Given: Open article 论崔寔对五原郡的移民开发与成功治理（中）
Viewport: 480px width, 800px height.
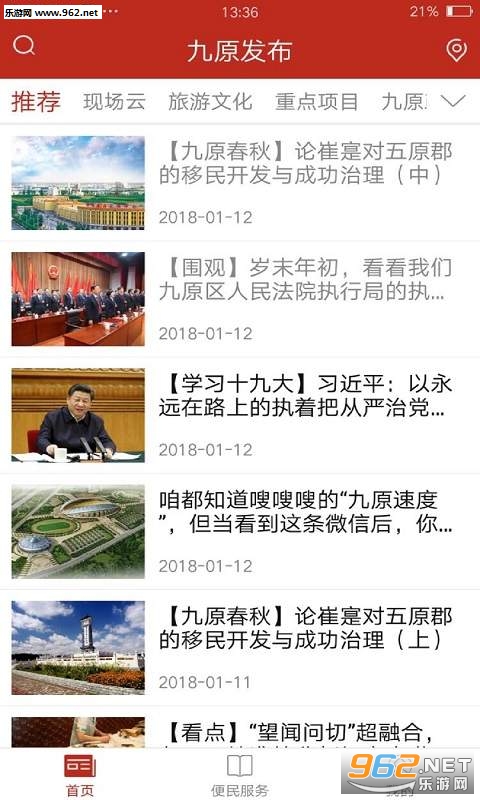Looking at the screenshot, I should click(x=240, y=183).
